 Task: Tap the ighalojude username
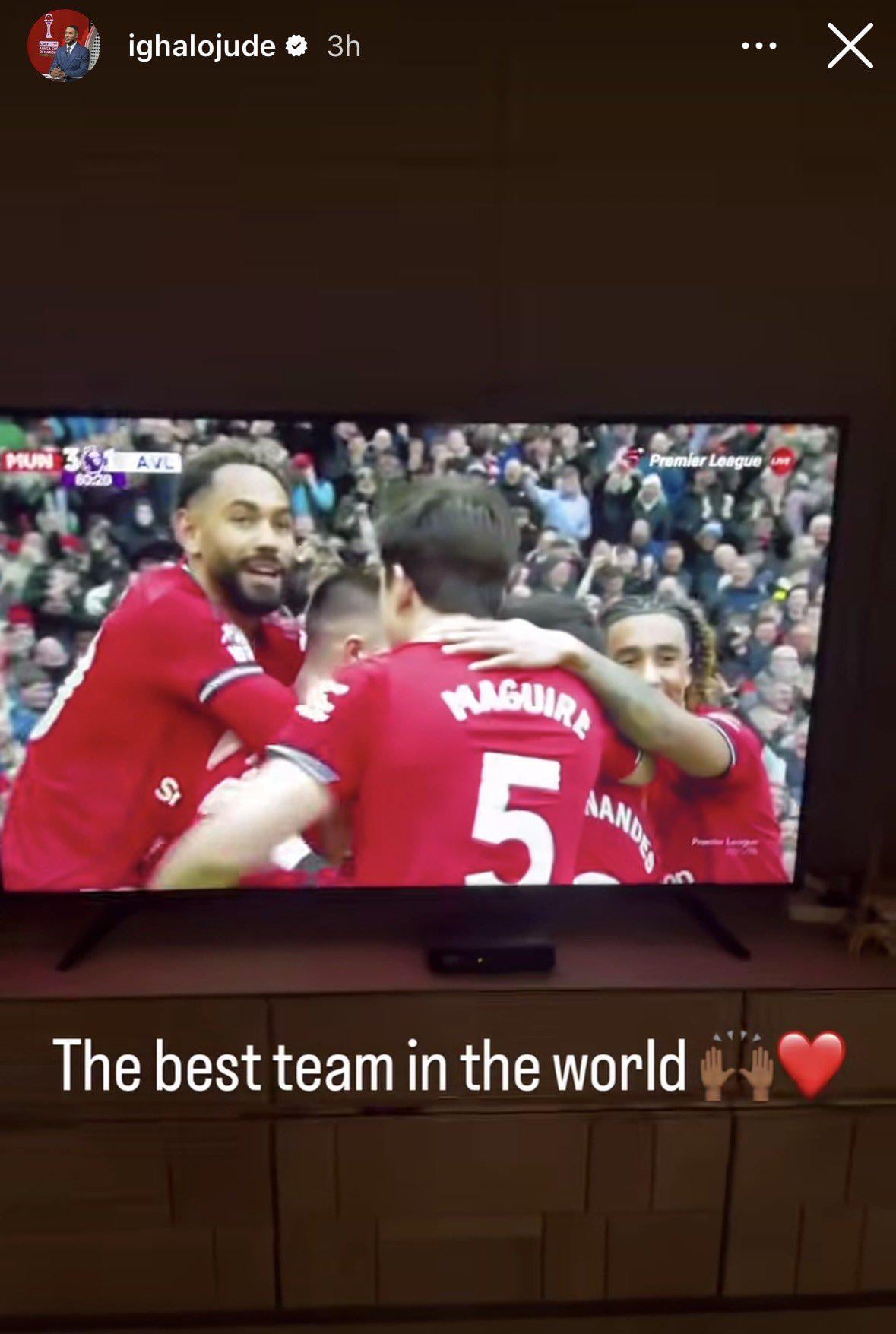201,47
